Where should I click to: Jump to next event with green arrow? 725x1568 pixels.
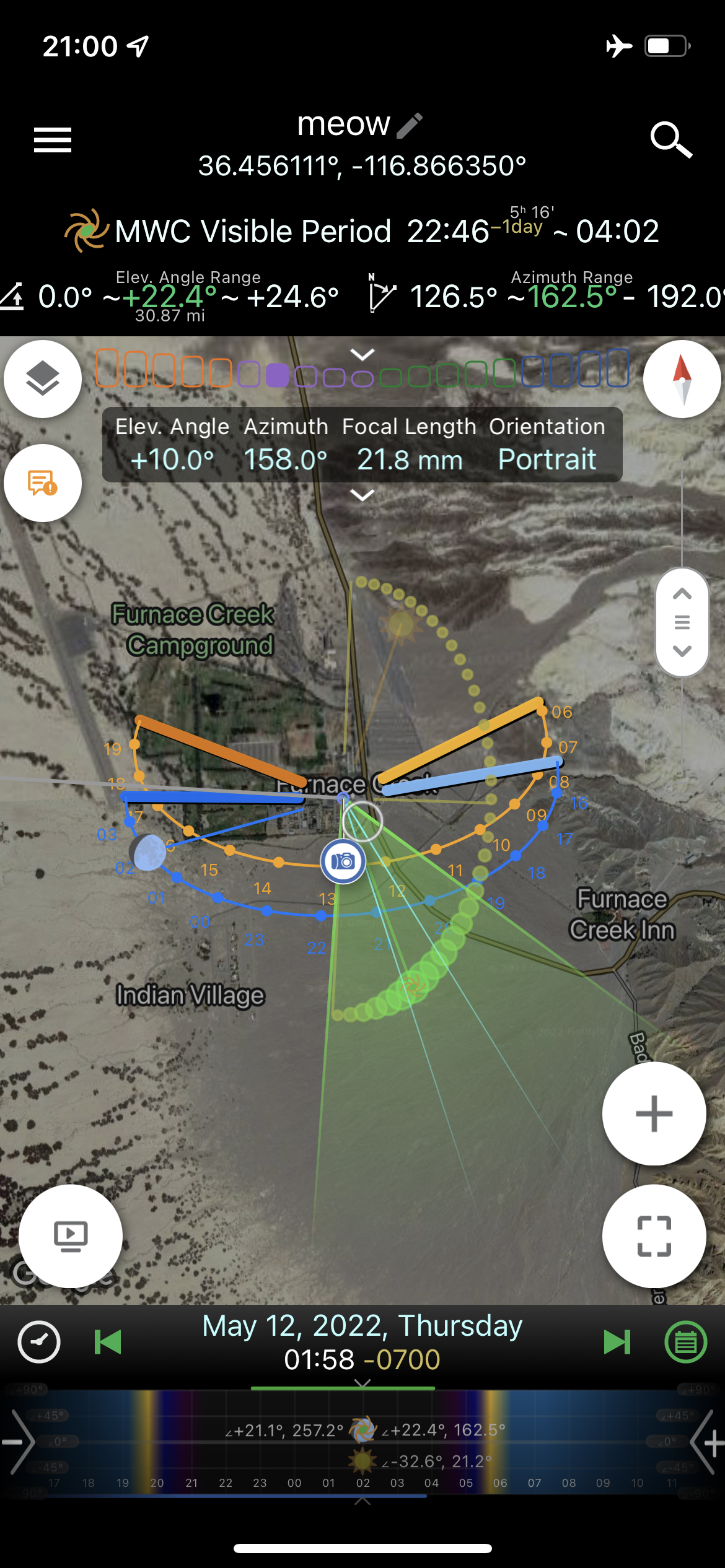[617, 1342]
